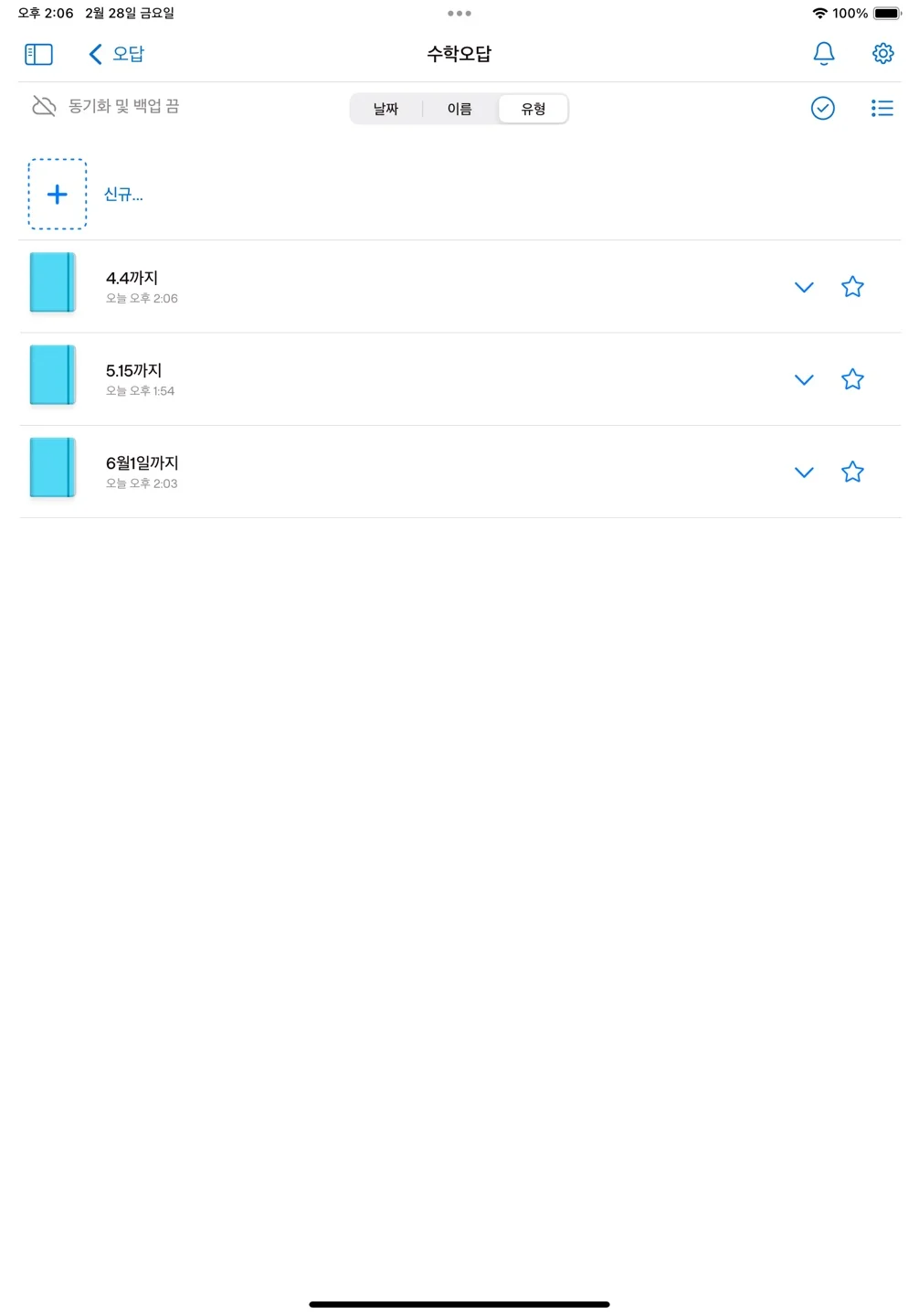
Task: Open the 4.4까지 notebook
Action: pos(132,285)
